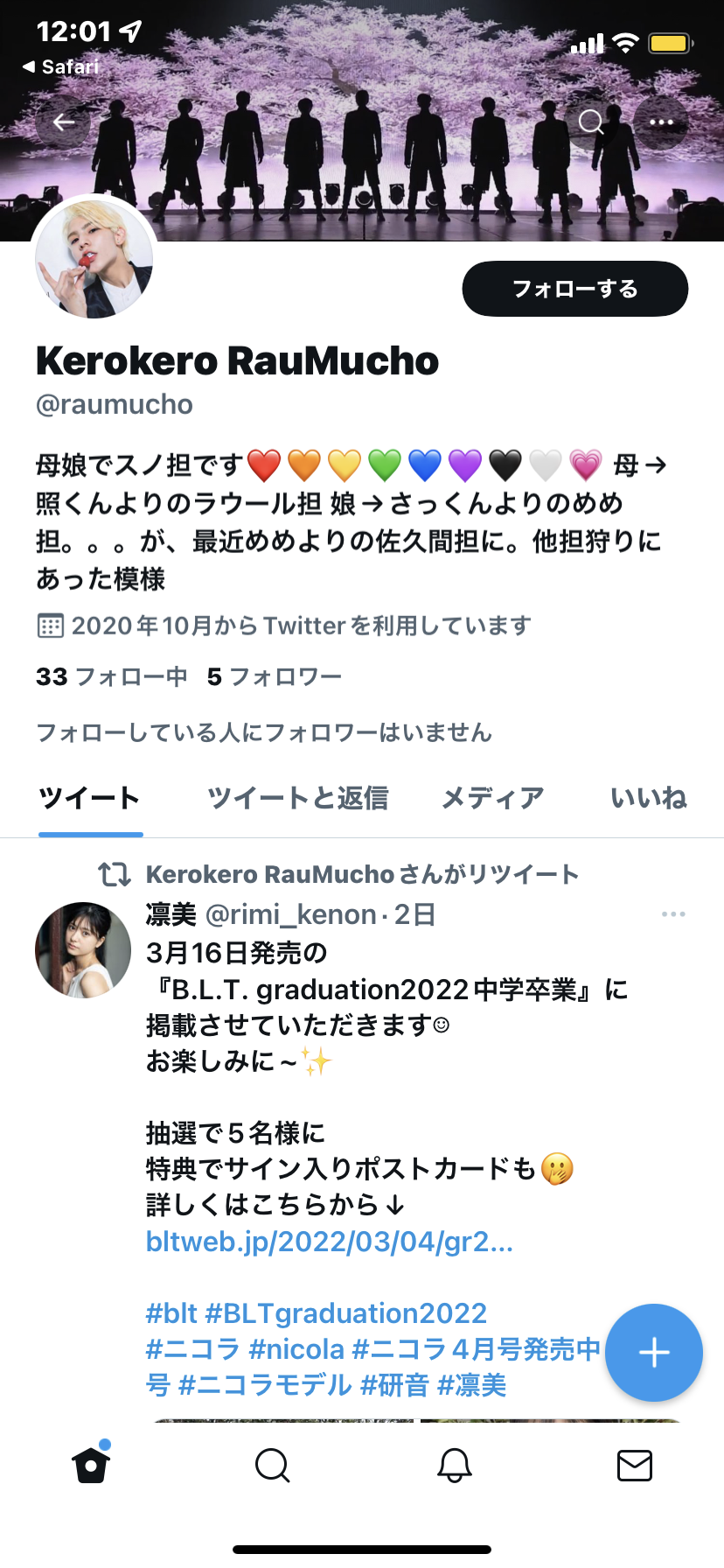724x1568 pixels.
Task: Open 凛美's avatar in the retweeted post
Action: [82, 950]
